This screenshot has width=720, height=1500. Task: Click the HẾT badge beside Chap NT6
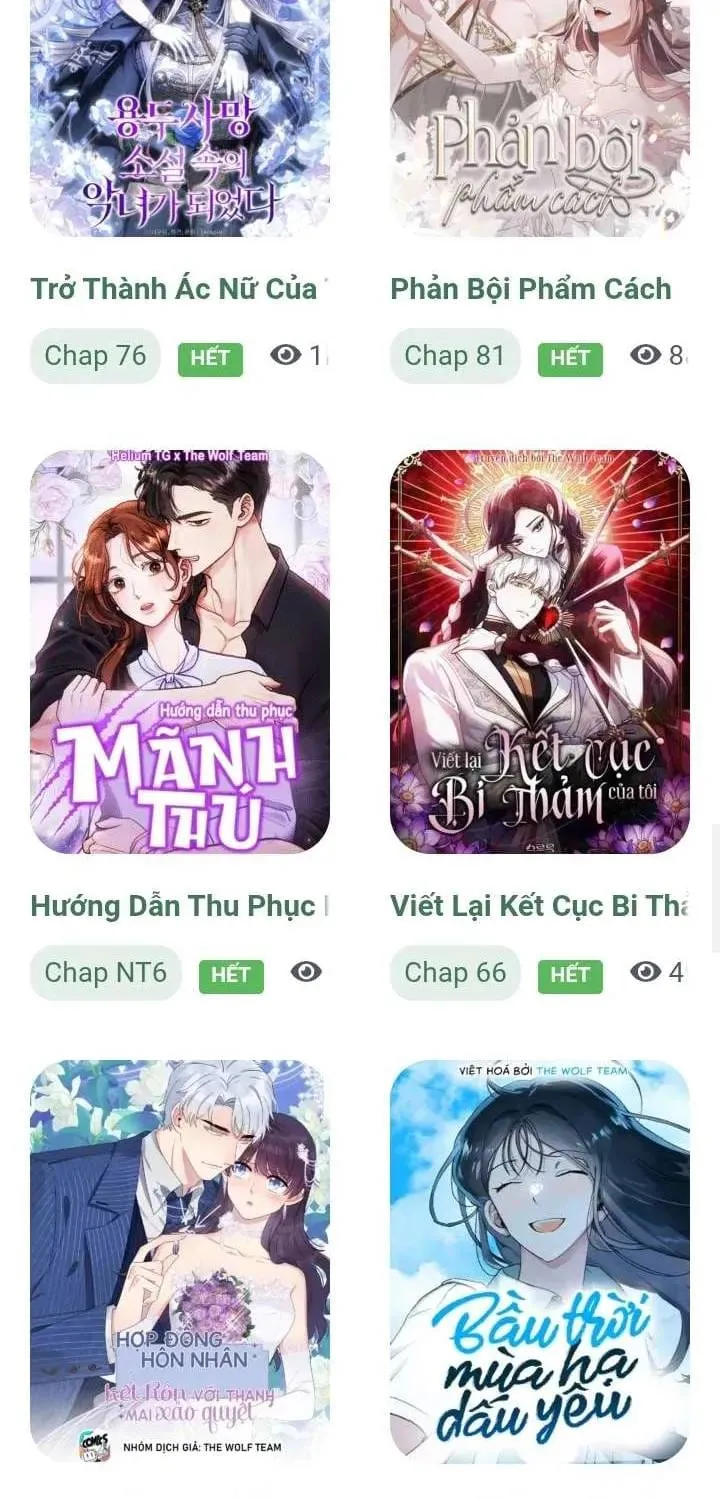(231, 977)
